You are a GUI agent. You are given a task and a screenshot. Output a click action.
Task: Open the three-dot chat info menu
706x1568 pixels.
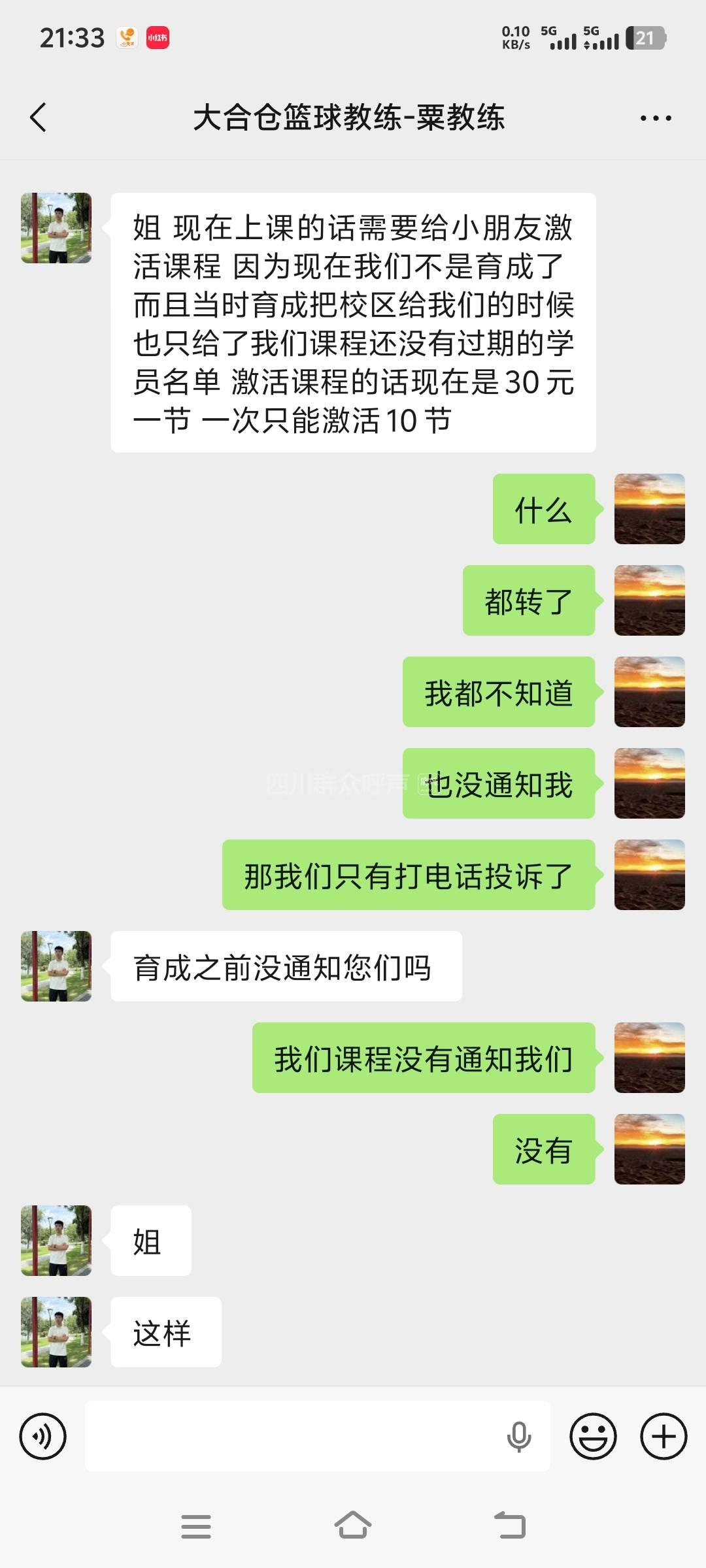tap(655, 118)
